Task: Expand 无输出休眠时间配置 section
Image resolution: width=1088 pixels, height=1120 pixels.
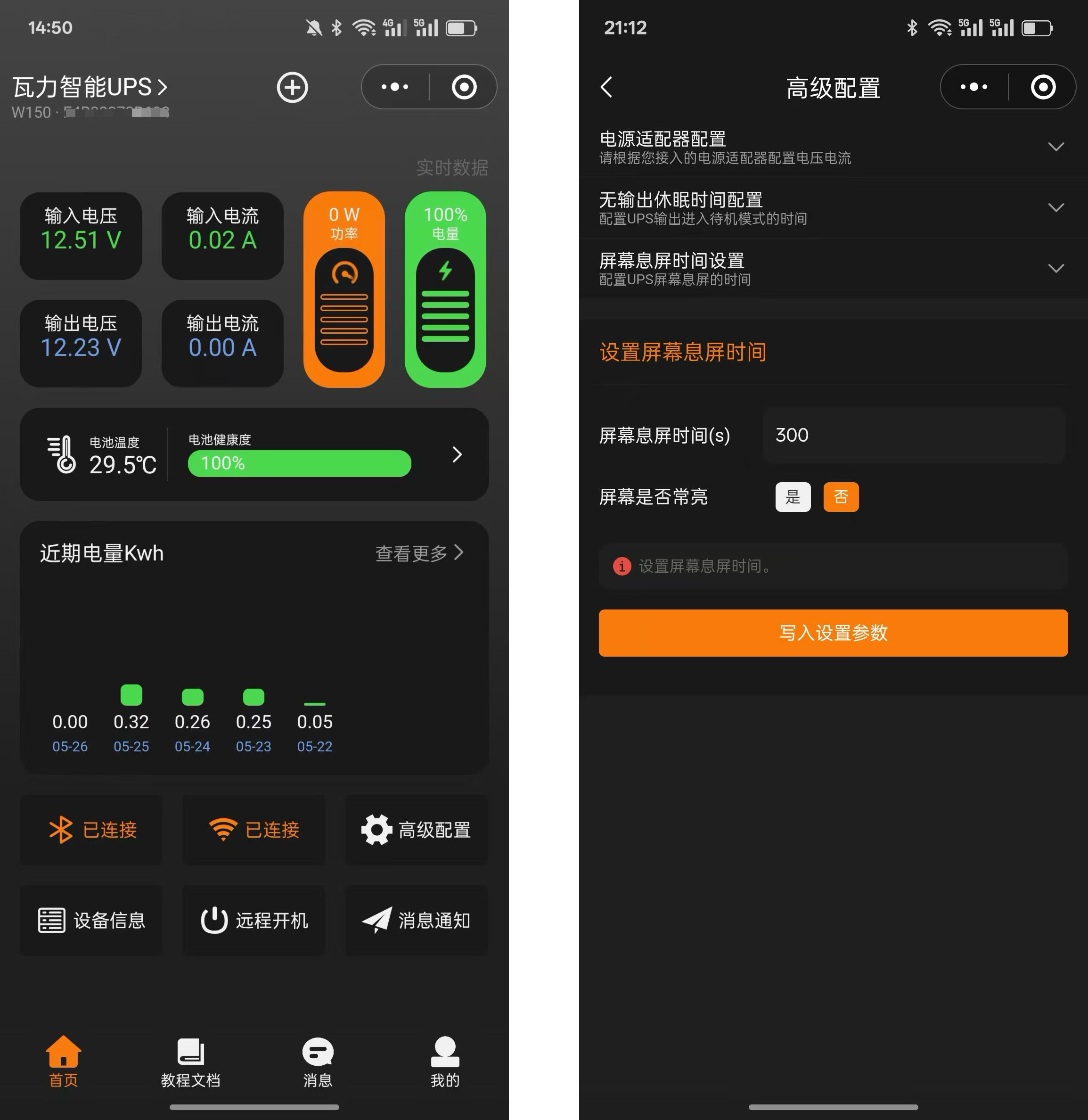Action: (x=833, y=207)
